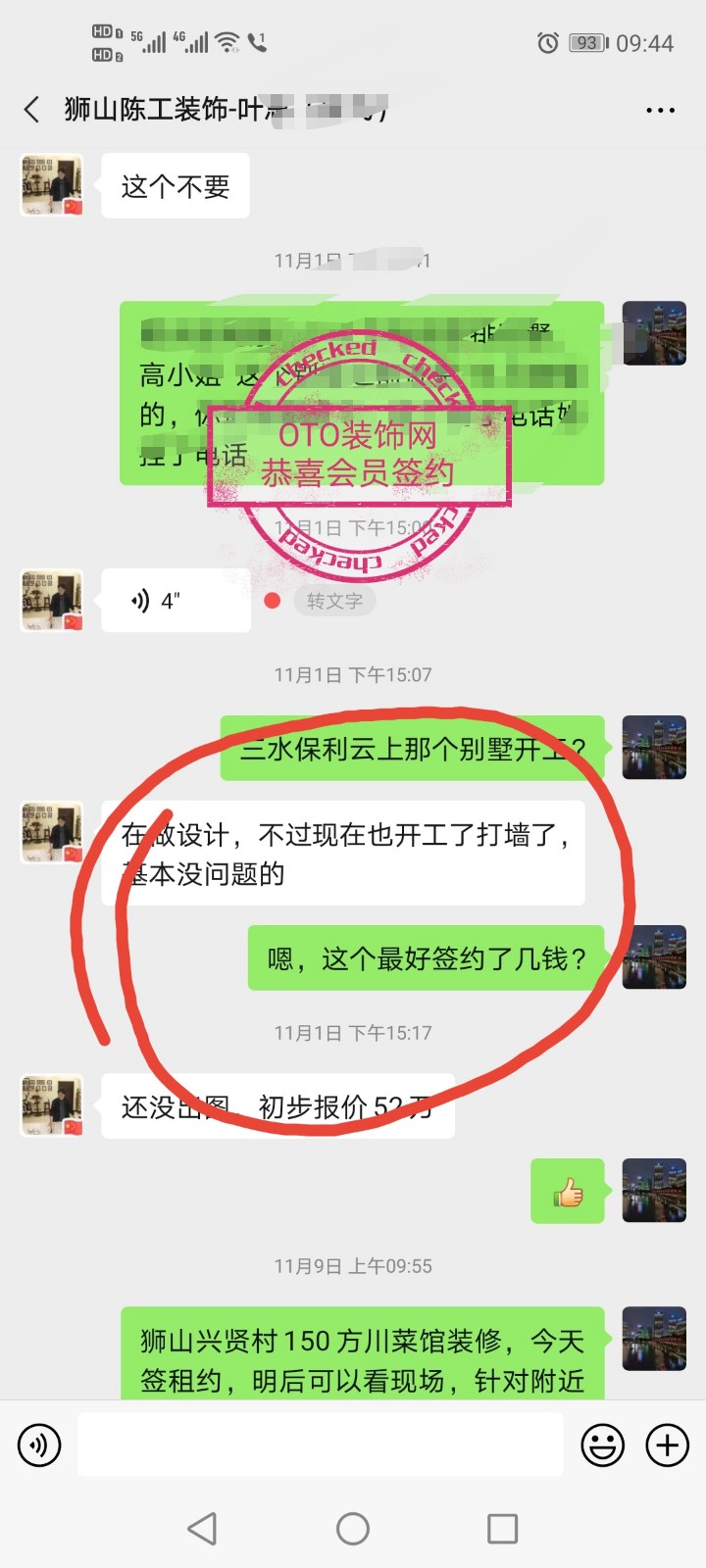Open the emoji sticker panel

602,1445
